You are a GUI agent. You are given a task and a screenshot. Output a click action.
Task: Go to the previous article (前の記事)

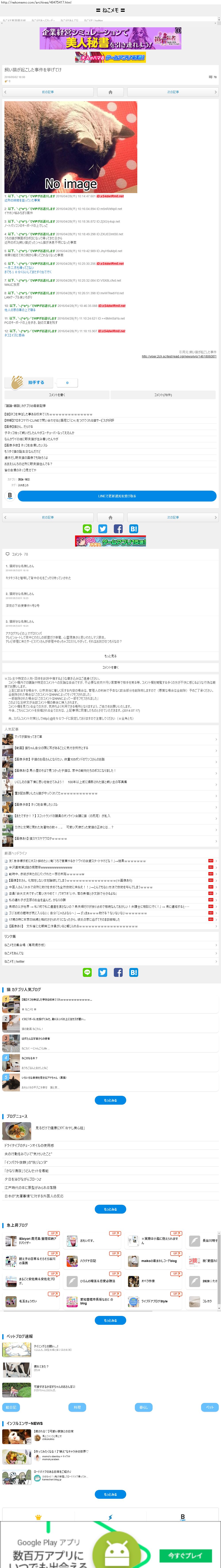pyautogui.click(x=47, y=92)
